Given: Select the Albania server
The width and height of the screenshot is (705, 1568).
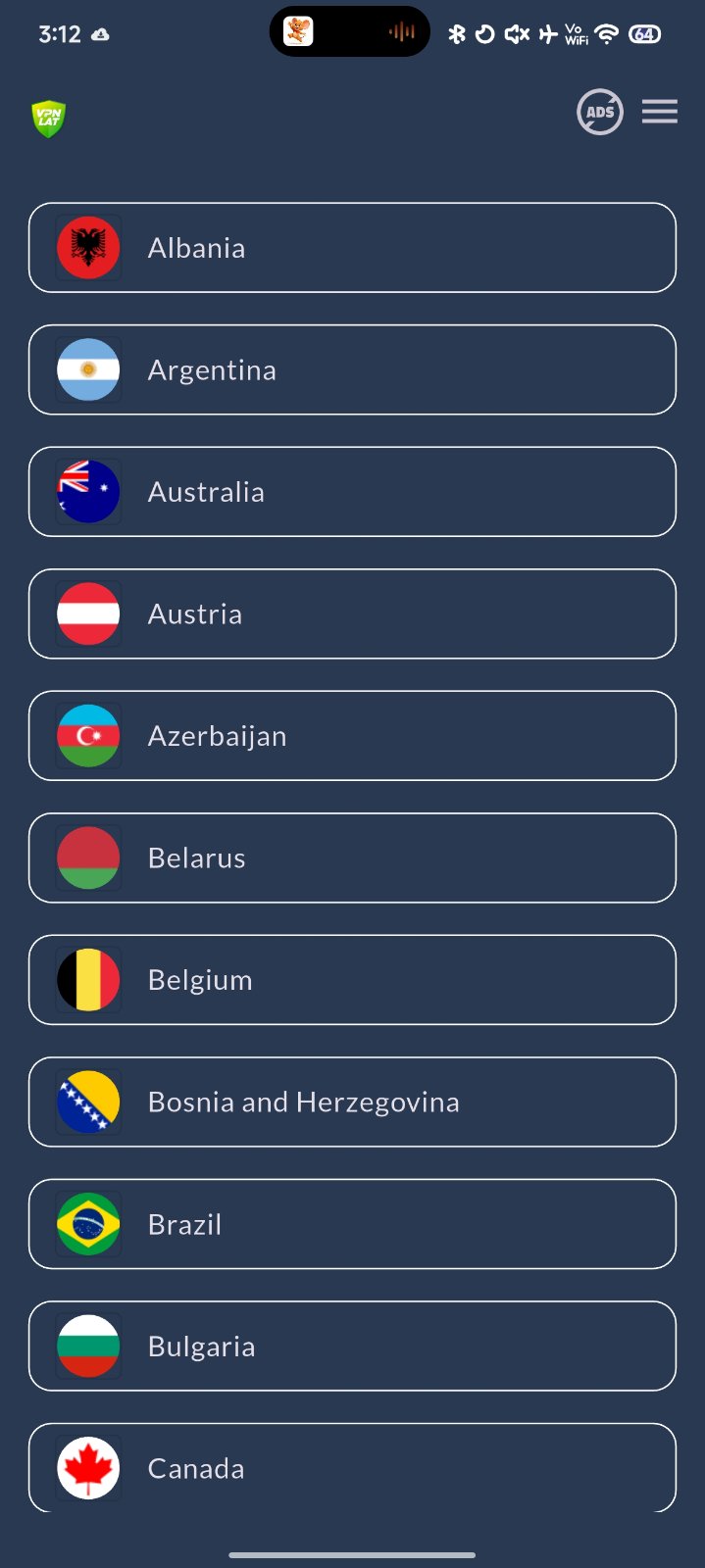Looking at the screenshot, I should click(x=352, y=248).
